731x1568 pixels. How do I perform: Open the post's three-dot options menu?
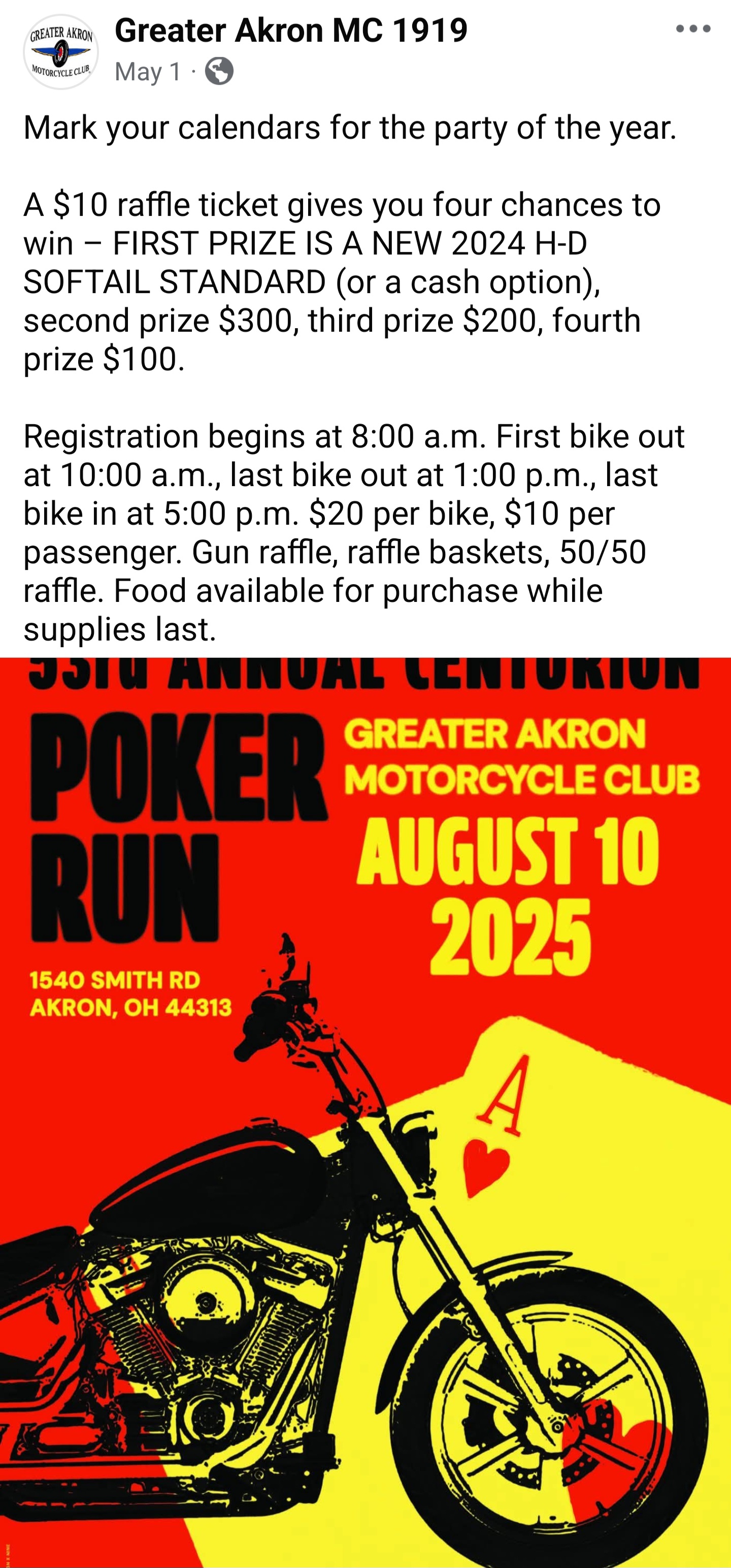coord(693,28)
